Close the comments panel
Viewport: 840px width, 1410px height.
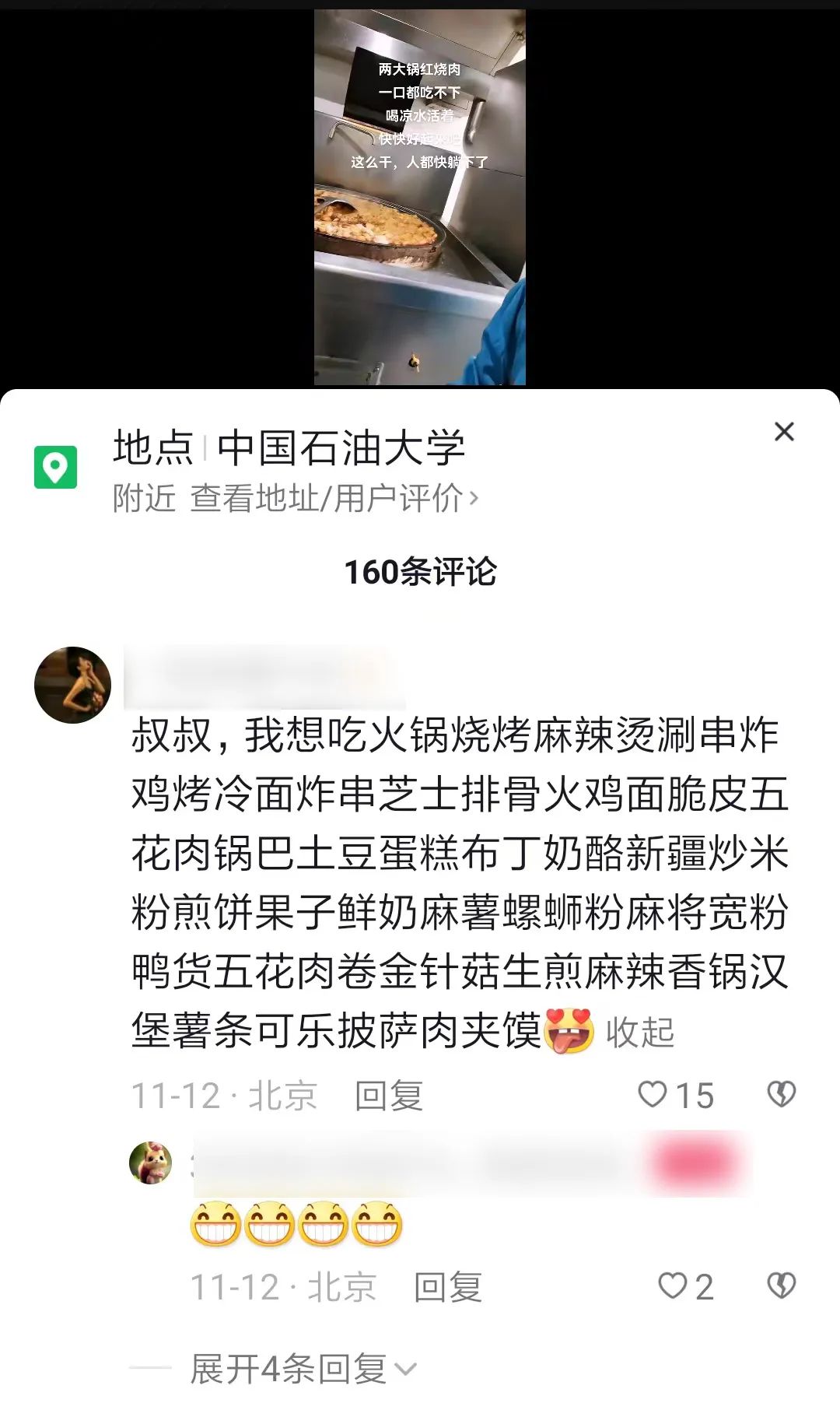[784, 432]
